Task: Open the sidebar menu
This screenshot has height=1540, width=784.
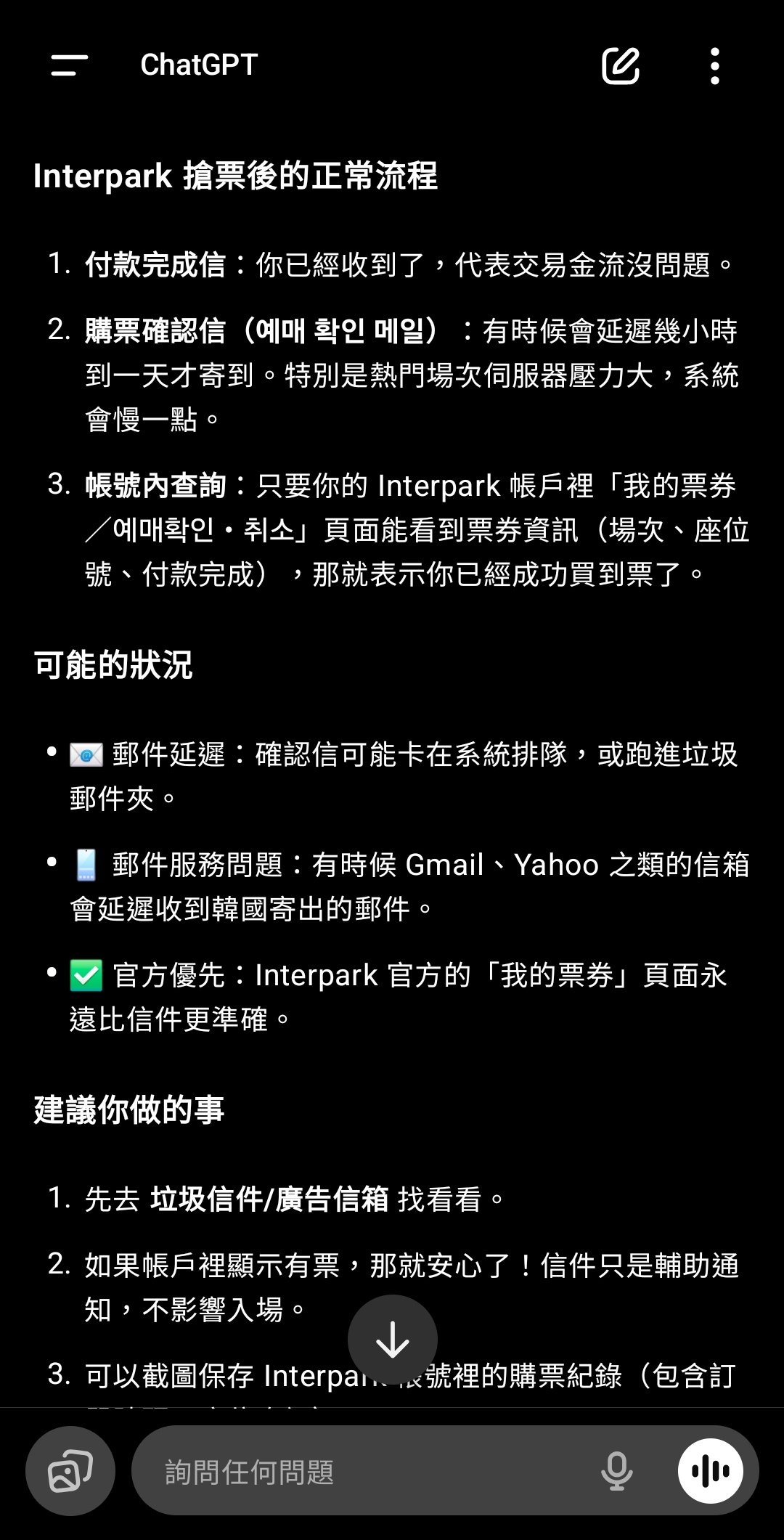Action: pos(70,65)
